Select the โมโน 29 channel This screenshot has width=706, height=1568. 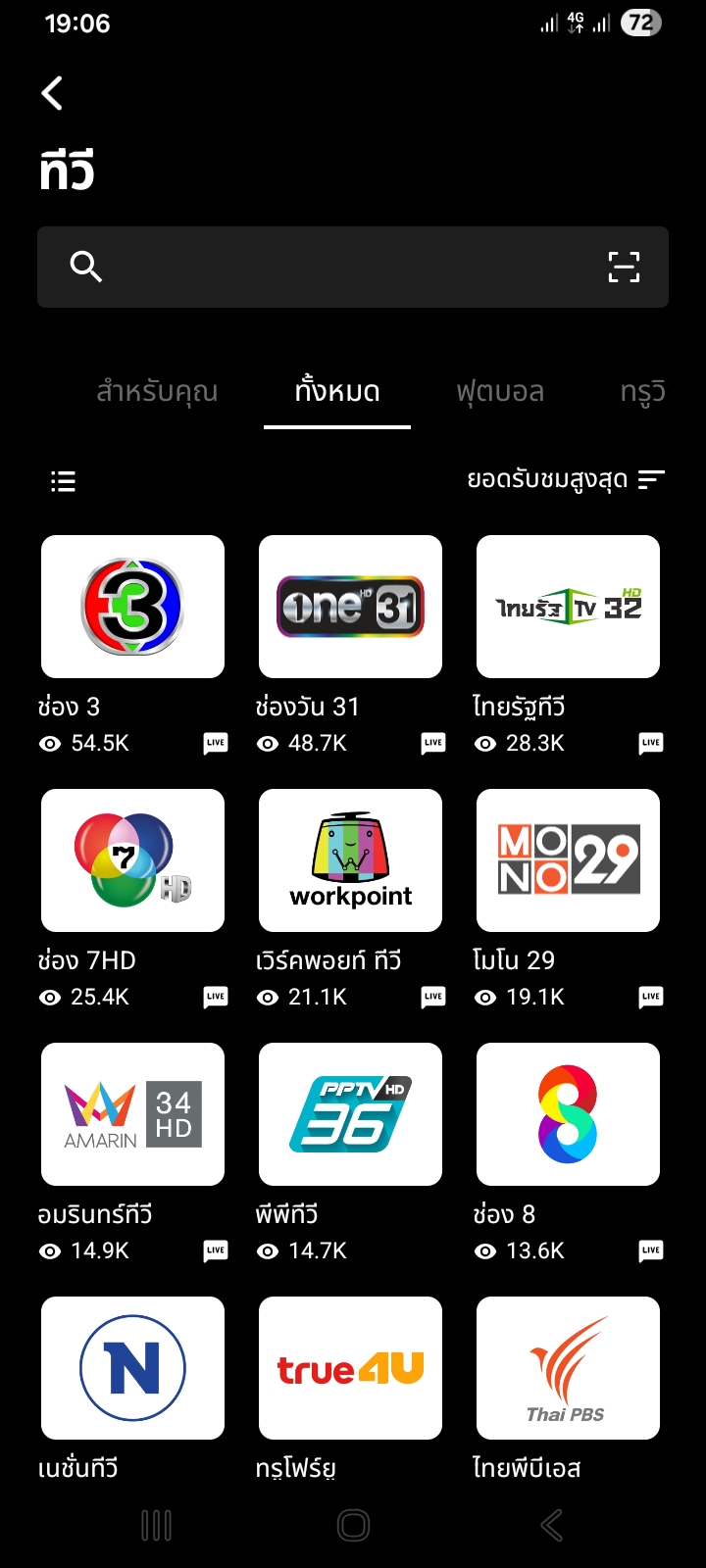coord(568,860)
